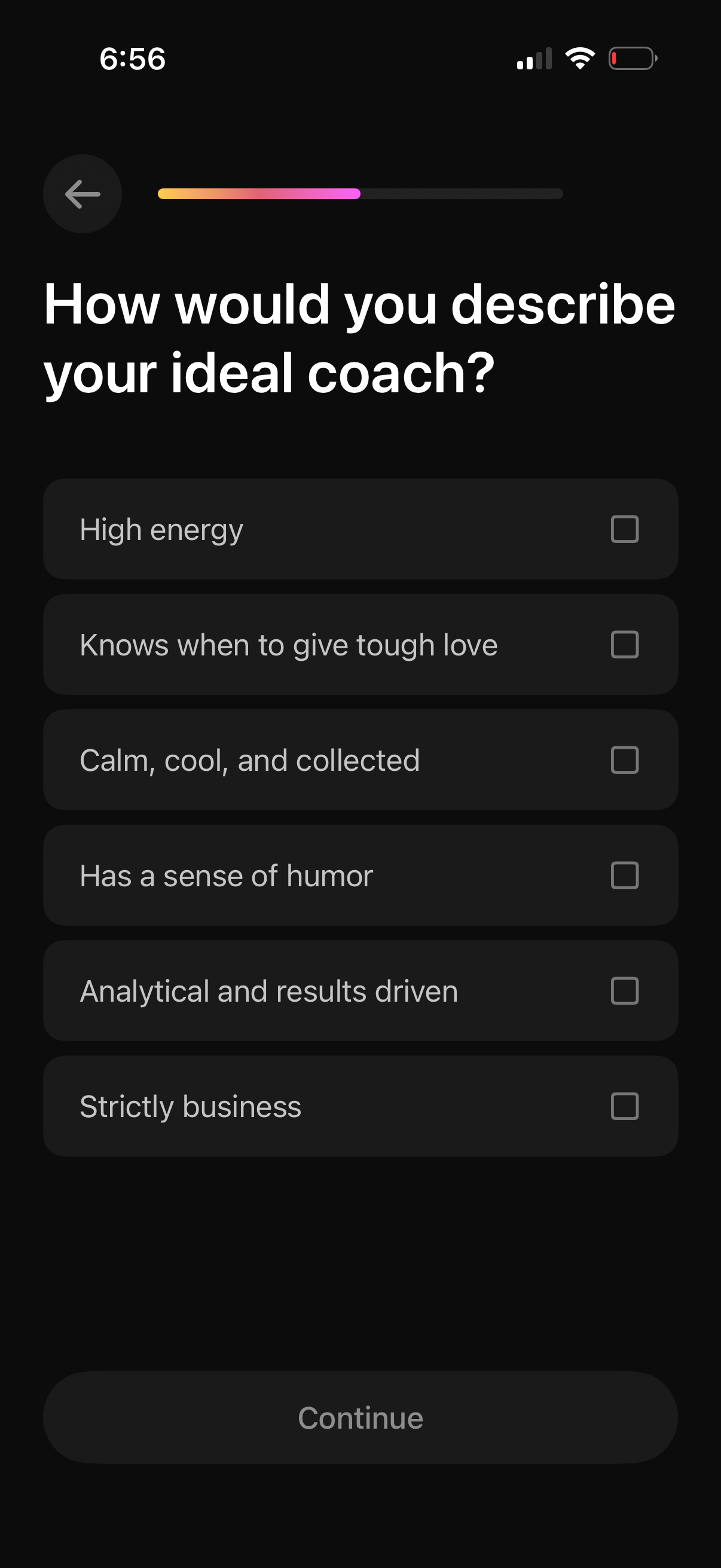Screen dimensions: 721x1568
Task: Enable the Has a sense of humor option
Action: [x=625, y=875]
